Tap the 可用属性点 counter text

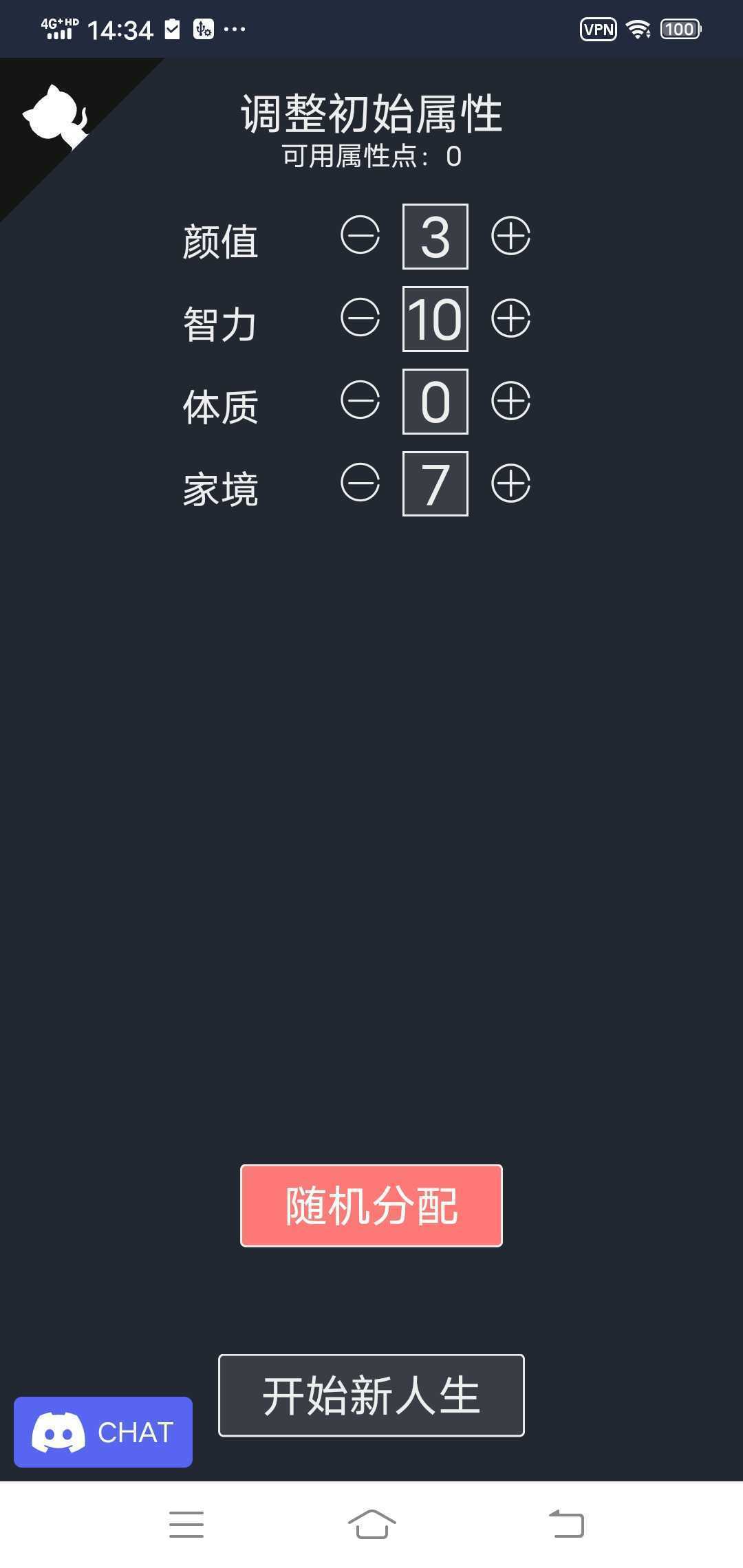(x=371, y=155)
